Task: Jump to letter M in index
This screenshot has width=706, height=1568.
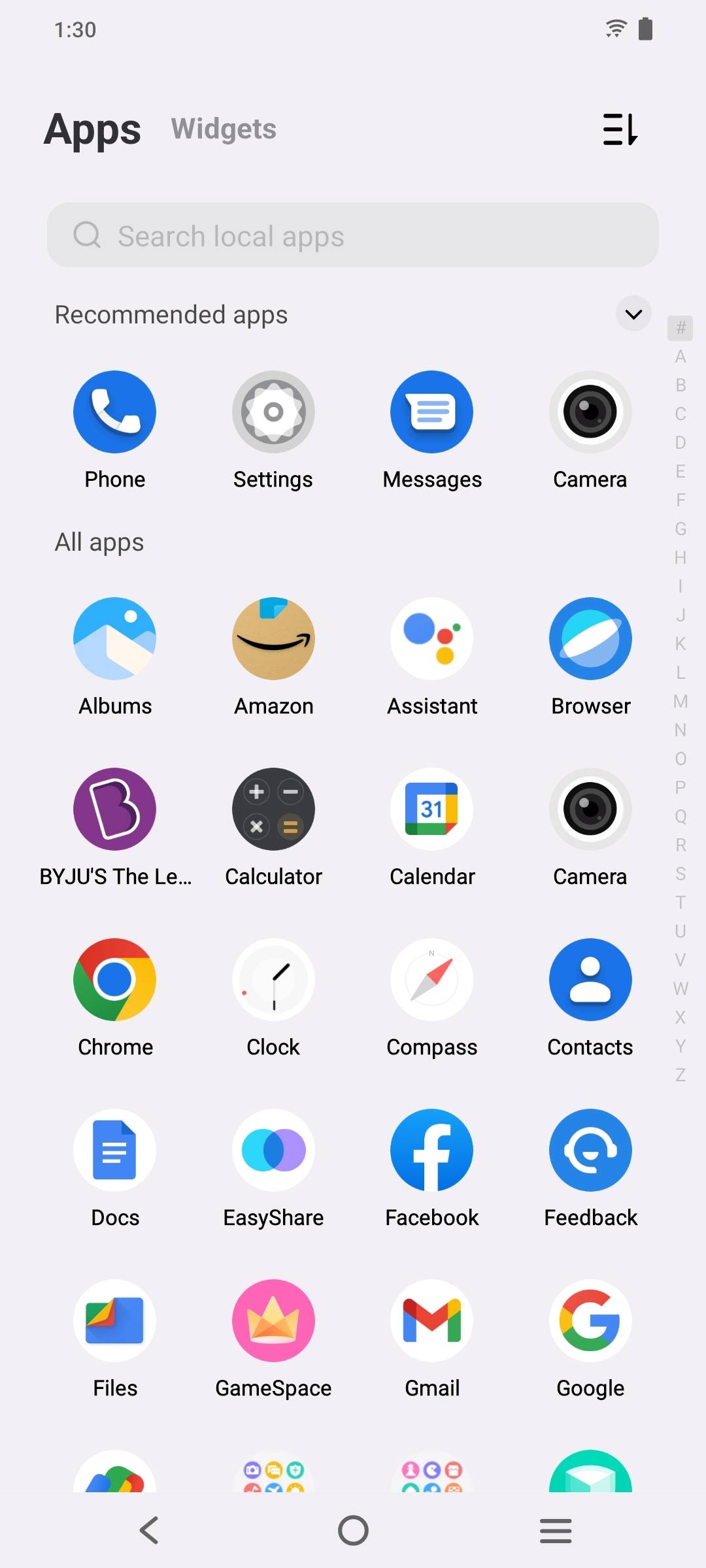Action: point(681,701)
